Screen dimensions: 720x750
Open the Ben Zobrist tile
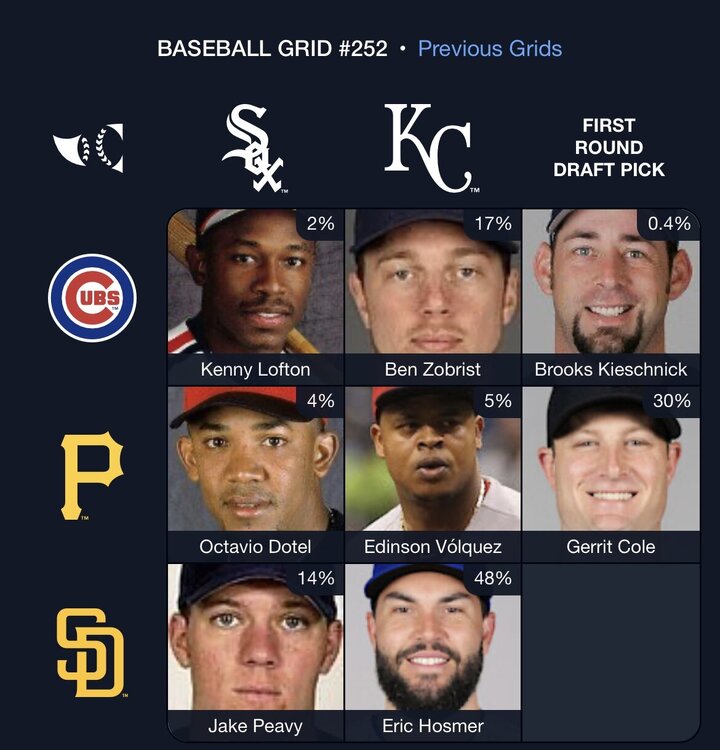(432, 295)
